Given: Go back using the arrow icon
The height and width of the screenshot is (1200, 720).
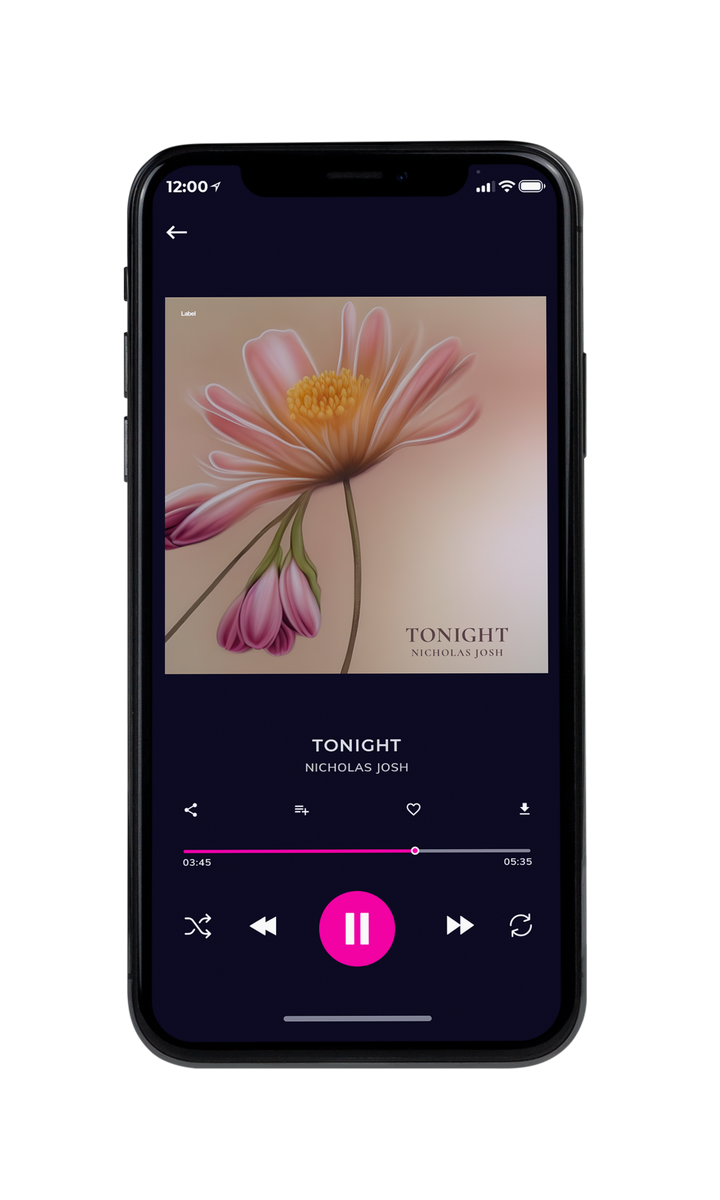Looking at the screenshot, I should click(x=177, y=232).
